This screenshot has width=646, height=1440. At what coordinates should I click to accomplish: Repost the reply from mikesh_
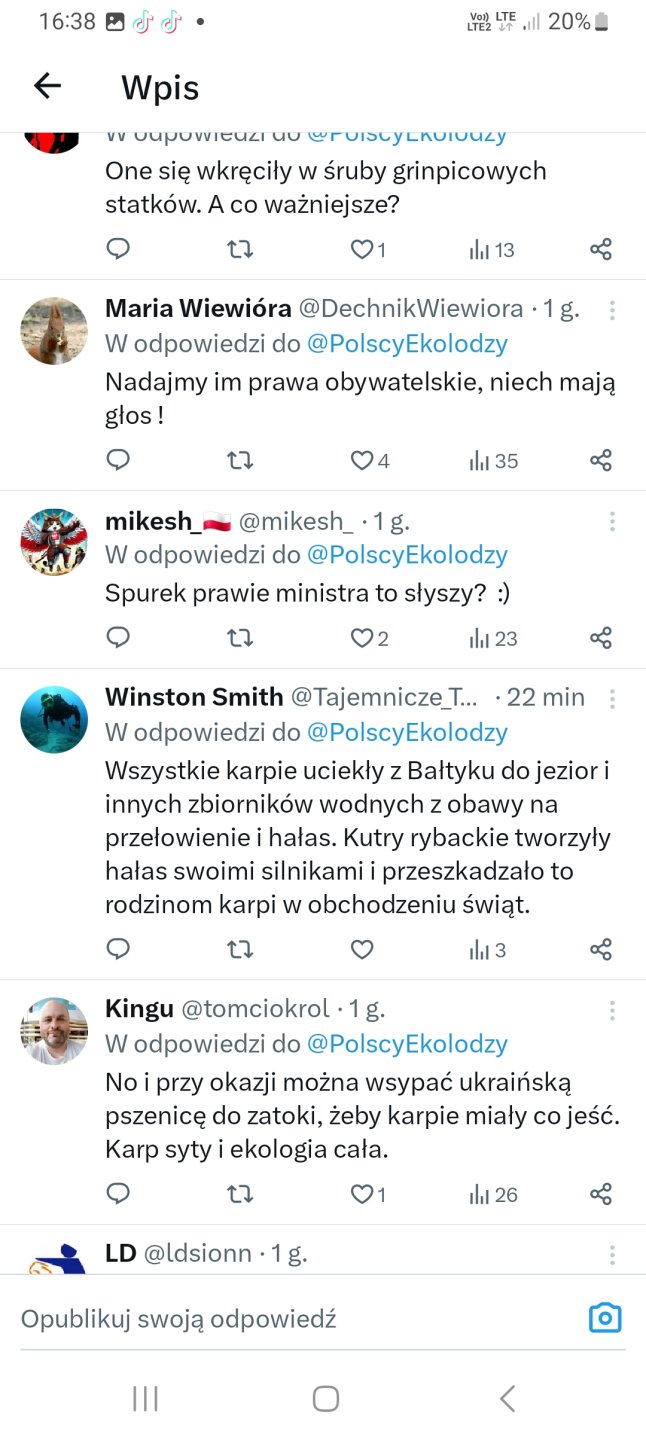point(240,638)
